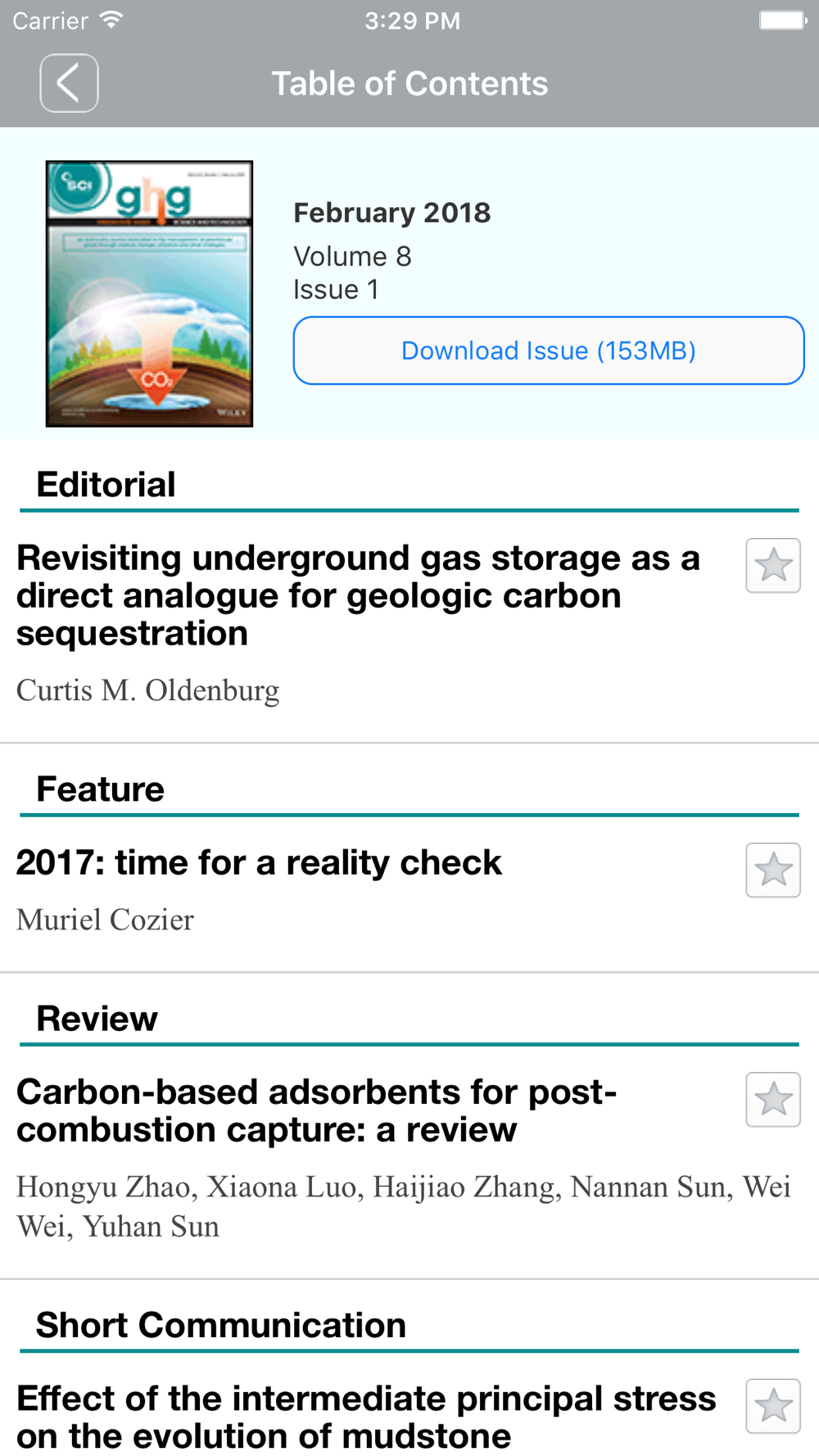This screenshot has height=1456, width=819.
Task: Star the carbon-based adsorbents review
Action: click(773, 1100)
